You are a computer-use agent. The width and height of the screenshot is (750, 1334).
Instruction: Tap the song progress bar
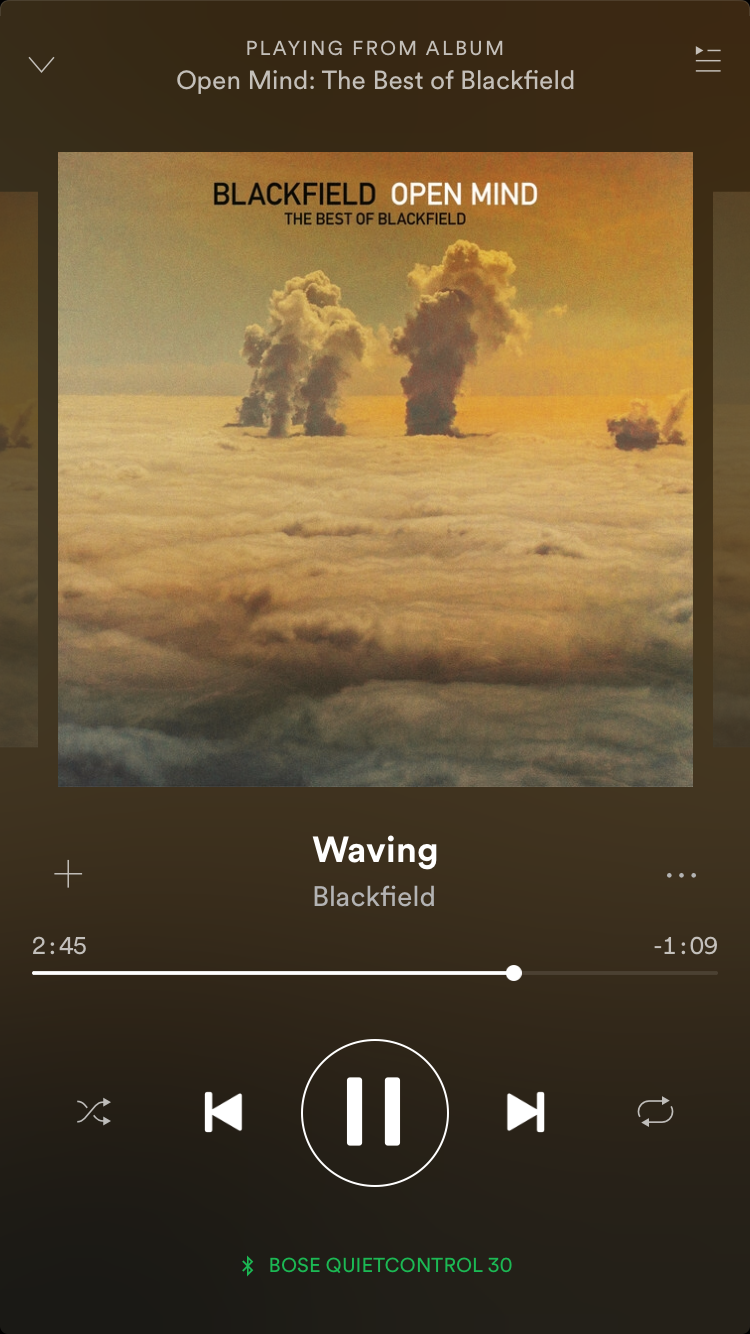pyautogui.click(x=375, y=973)
